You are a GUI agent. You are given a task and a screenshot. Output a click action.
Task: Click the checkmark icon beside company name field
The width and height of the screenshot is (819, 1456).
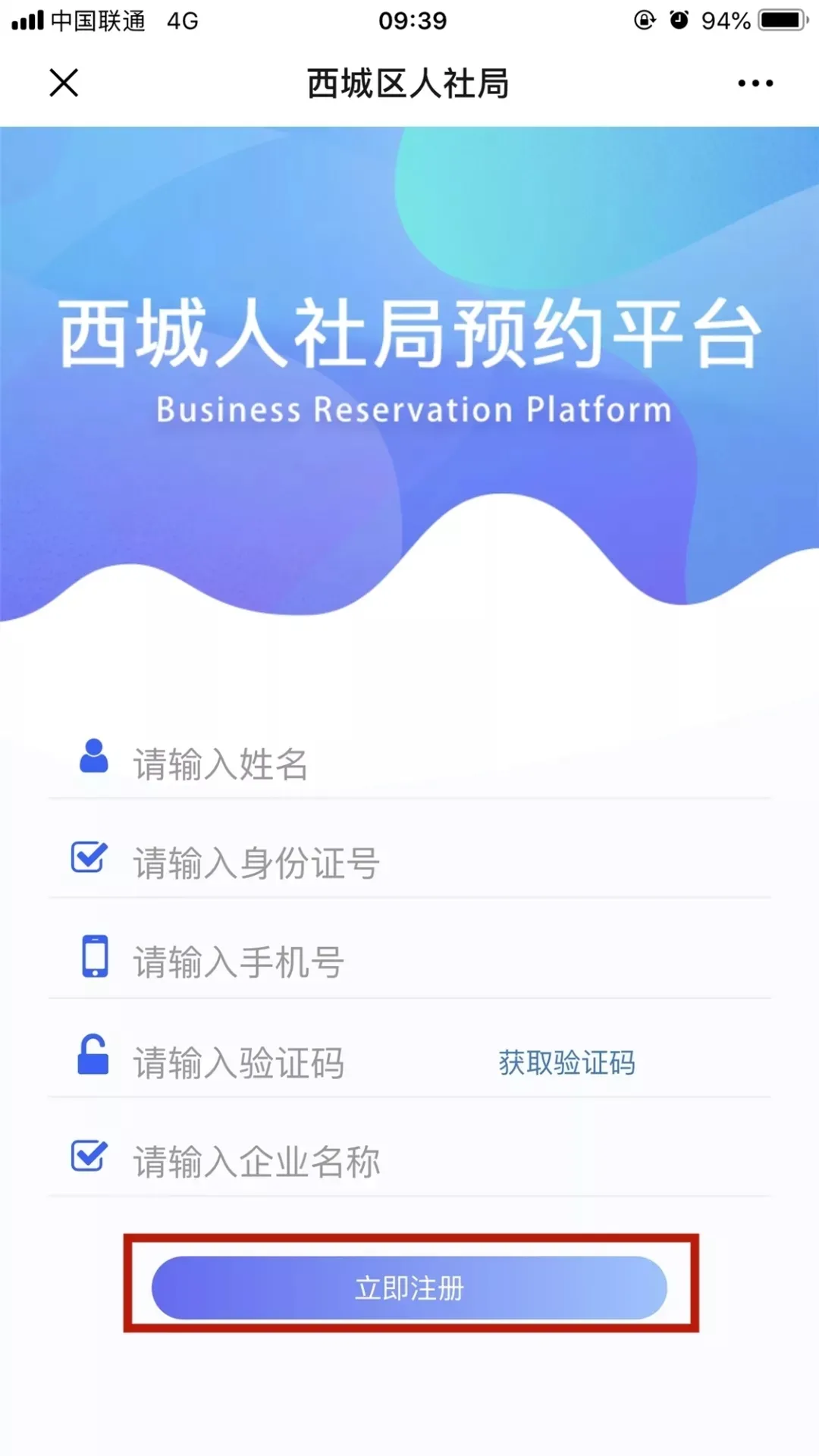pos(87,1155)
